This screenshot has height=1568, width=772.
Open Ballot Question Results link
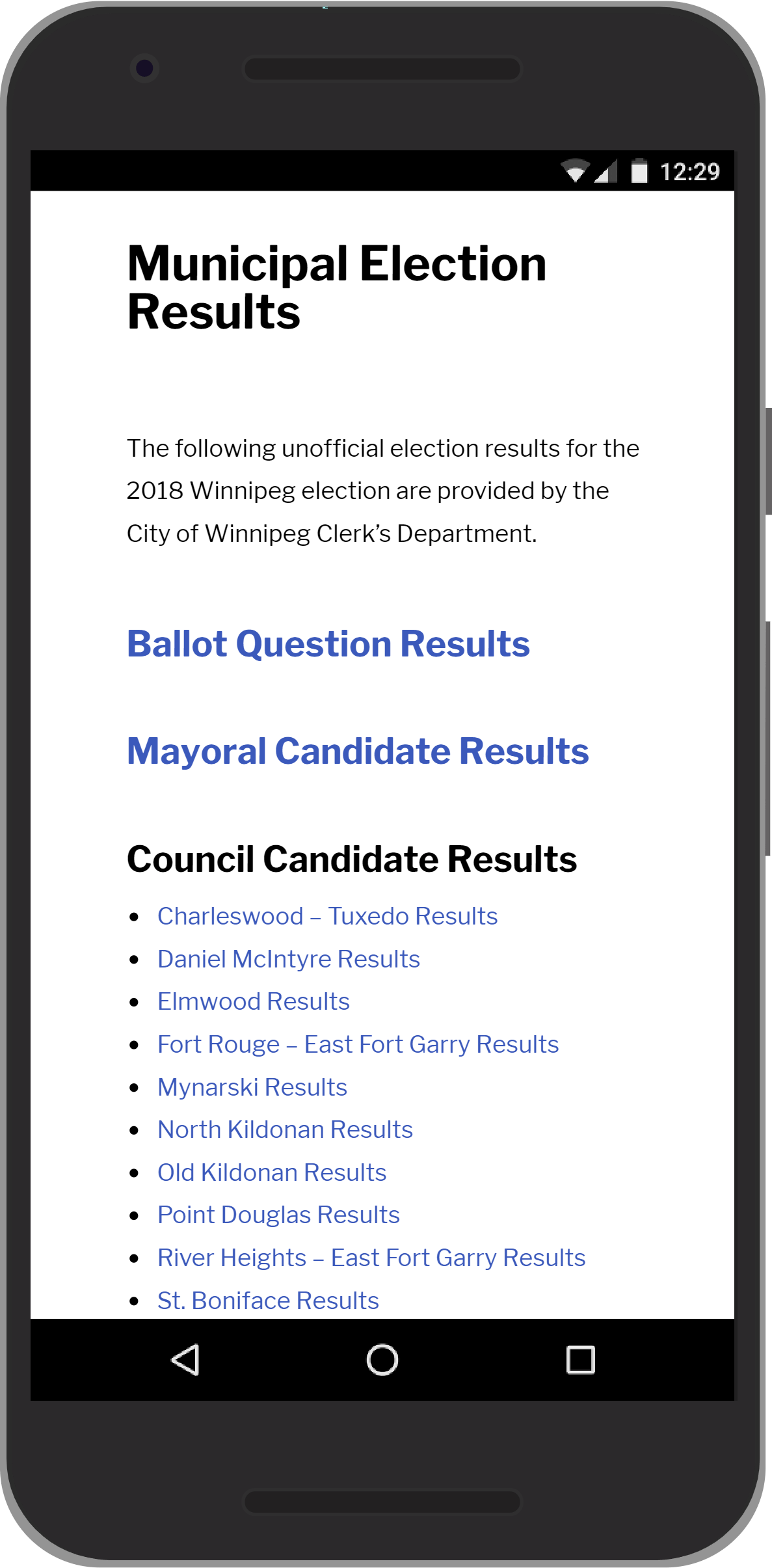pos(328,644)
